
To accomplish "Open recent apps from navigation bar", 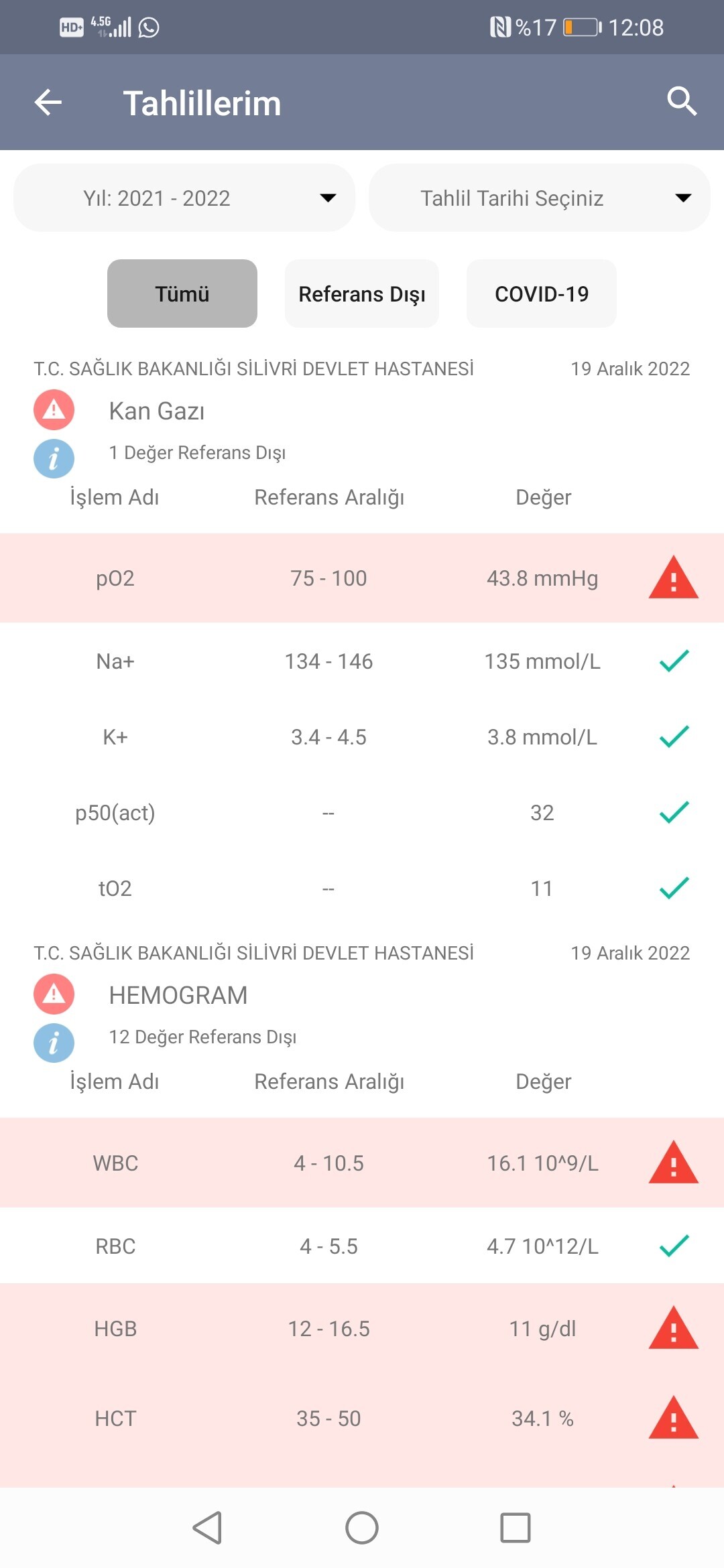I will click(516, 1528).
